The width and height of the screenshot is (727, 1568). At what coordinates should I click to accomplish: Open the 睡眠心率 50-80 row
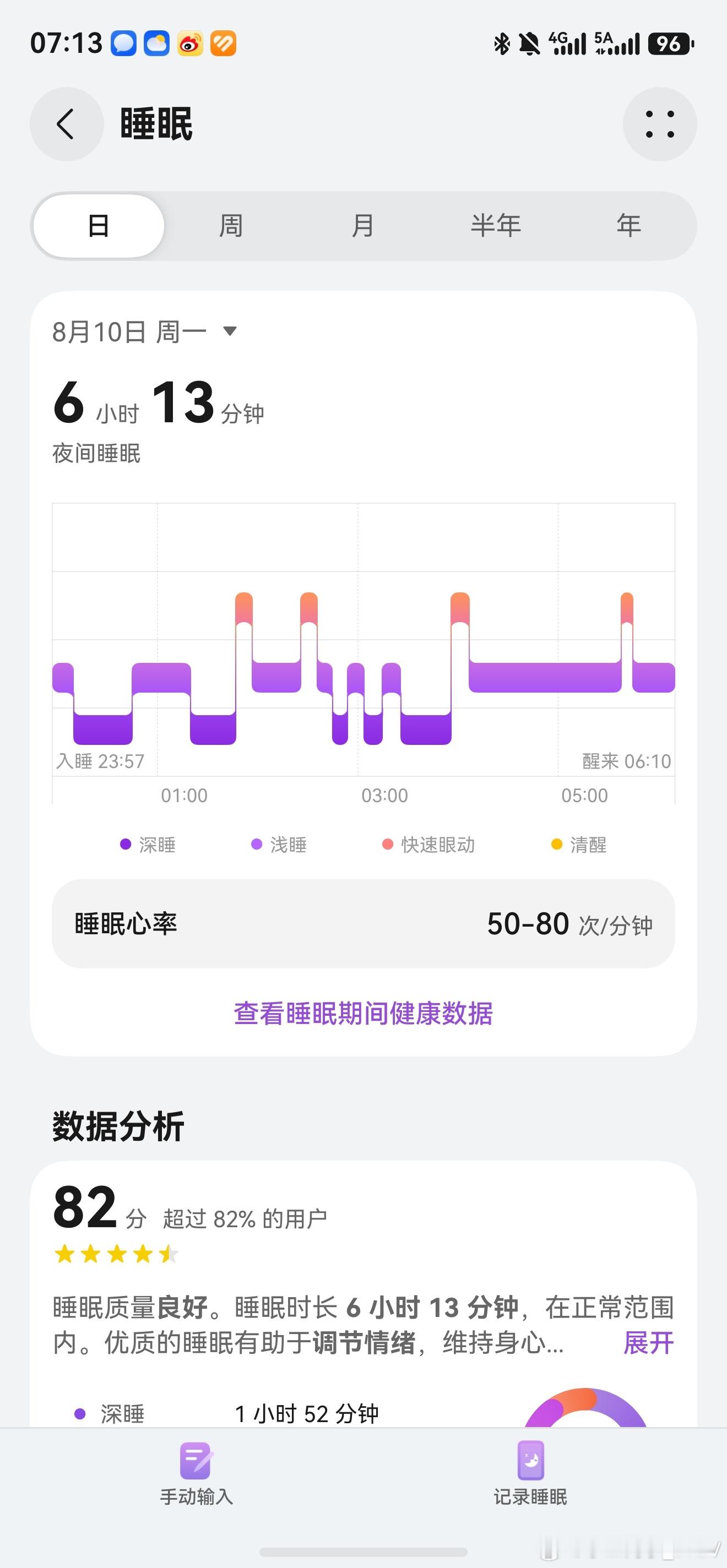(x=363, y=924)
